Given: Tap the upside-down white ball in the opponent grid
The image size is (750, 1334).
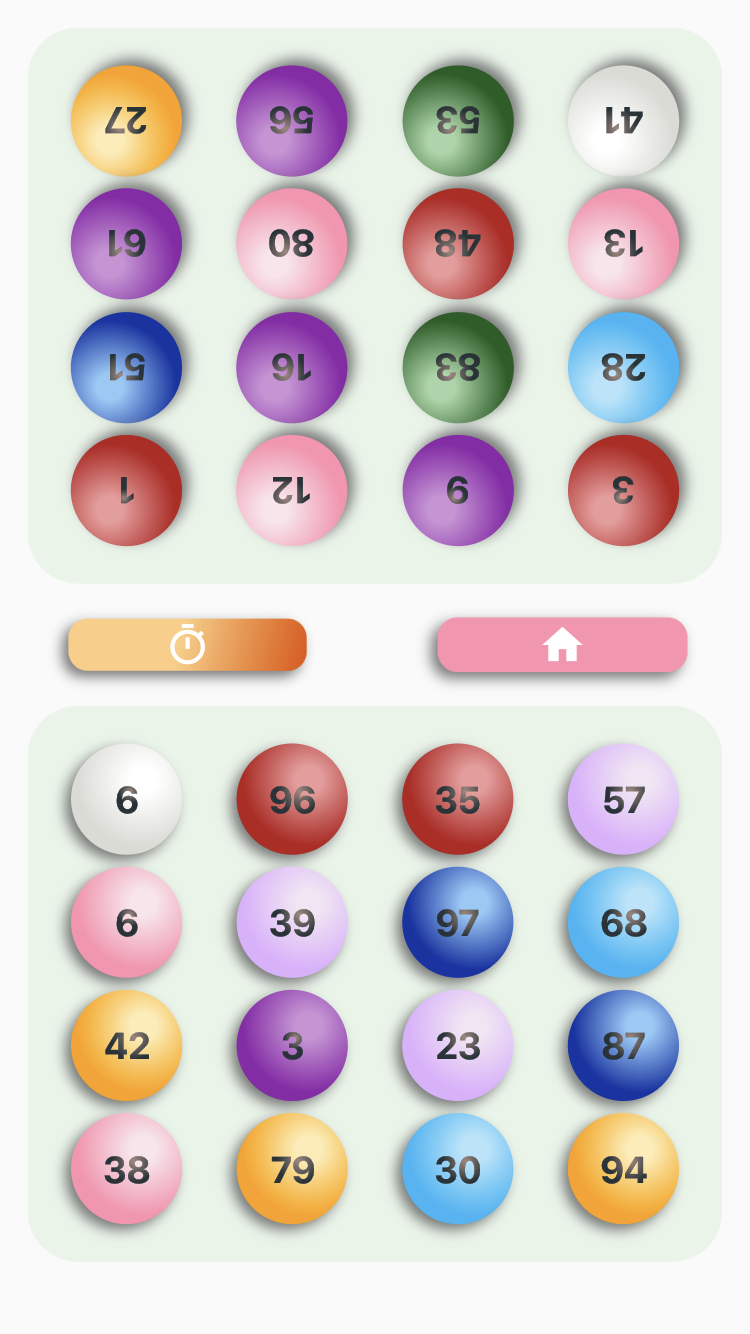Looking at the screenshot, I should coord(623,121).
